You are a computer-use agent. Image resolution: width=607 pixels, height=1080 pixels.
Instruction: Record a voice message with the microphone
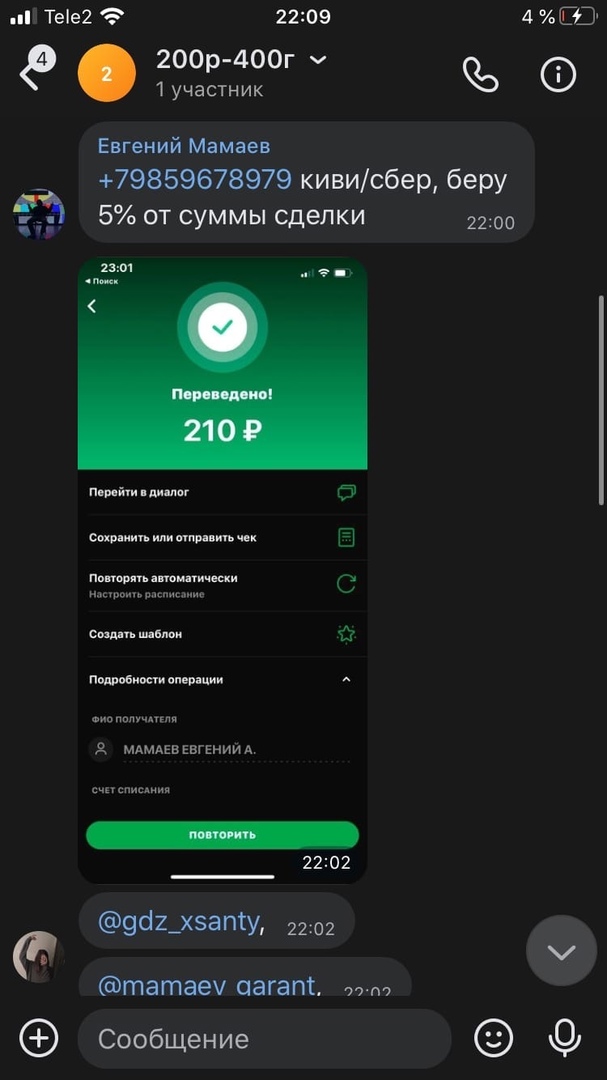[565, 1038]
